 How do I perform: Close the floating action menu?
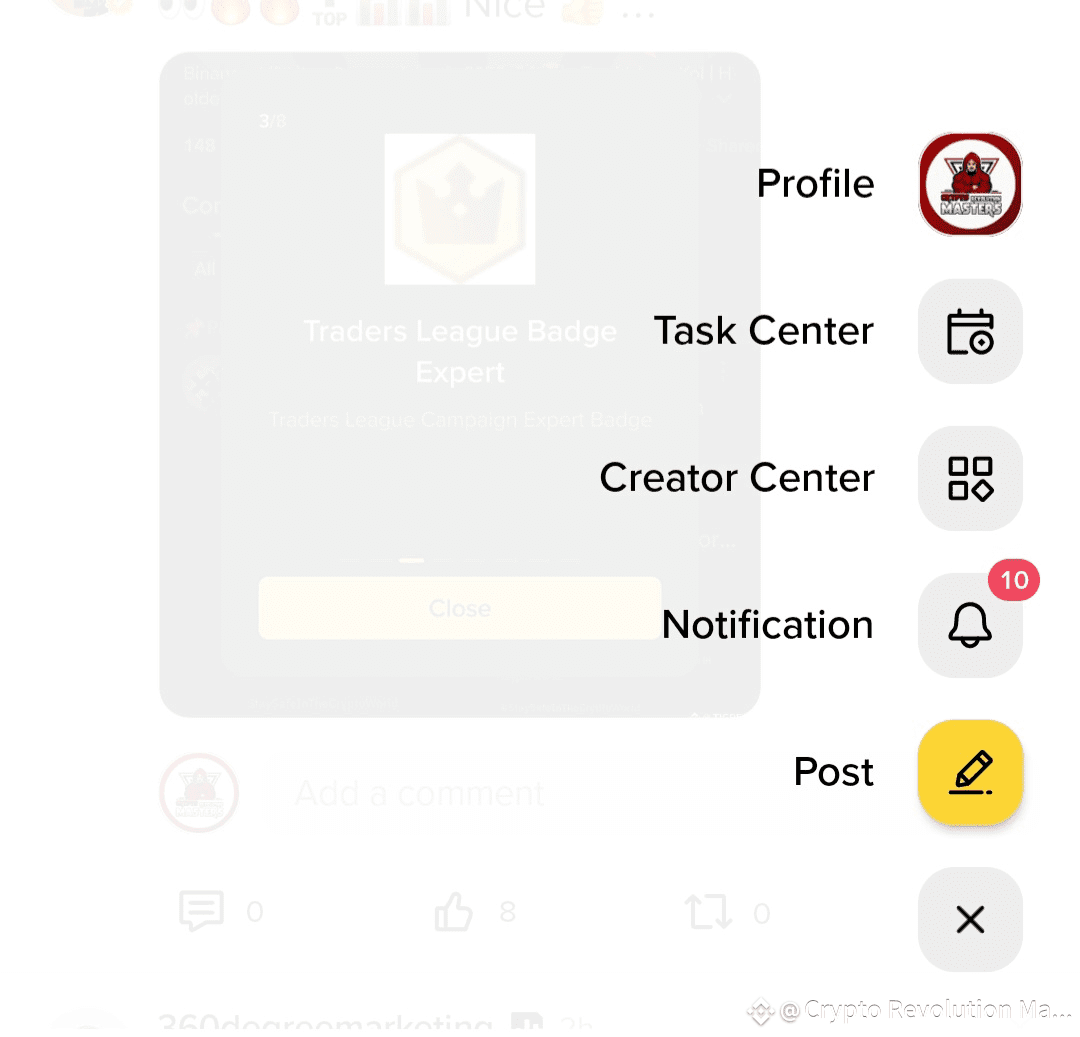pos(969,919)
